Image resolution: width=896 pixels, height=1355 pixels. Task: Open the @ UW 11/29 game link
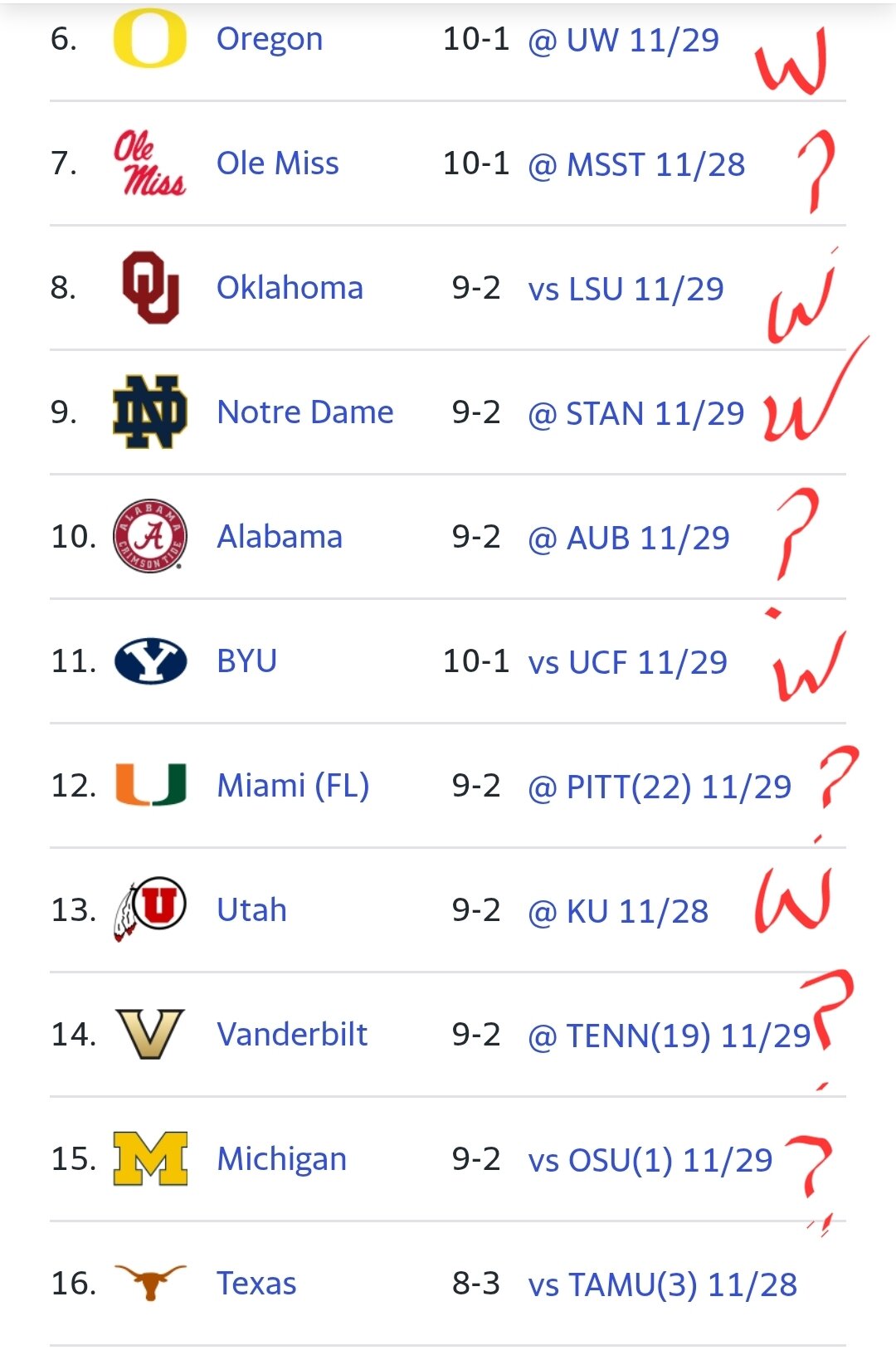click(623, 40)
